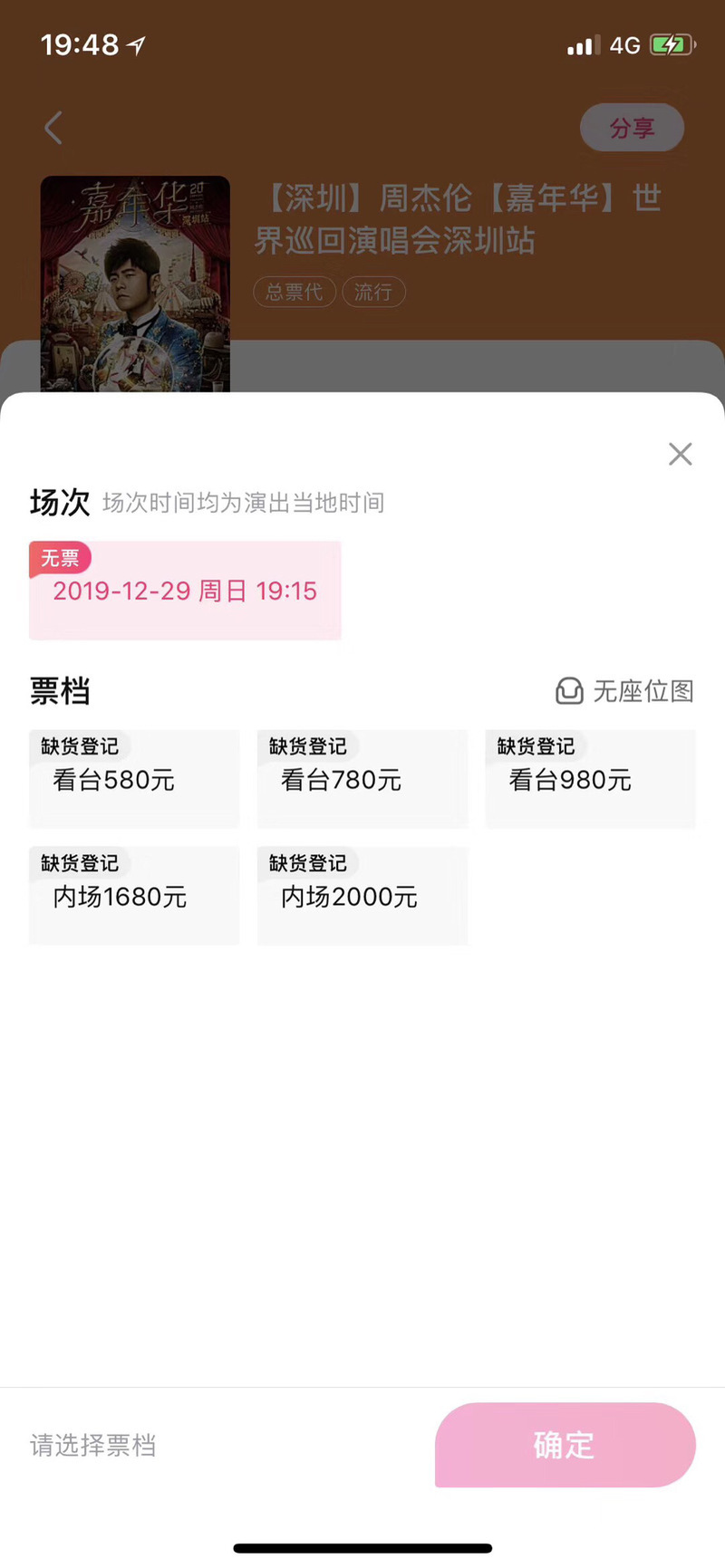This screenshot has width=725, height=1568.
Task: Tap the 分享 share button
Action: (x=632, y=128)
